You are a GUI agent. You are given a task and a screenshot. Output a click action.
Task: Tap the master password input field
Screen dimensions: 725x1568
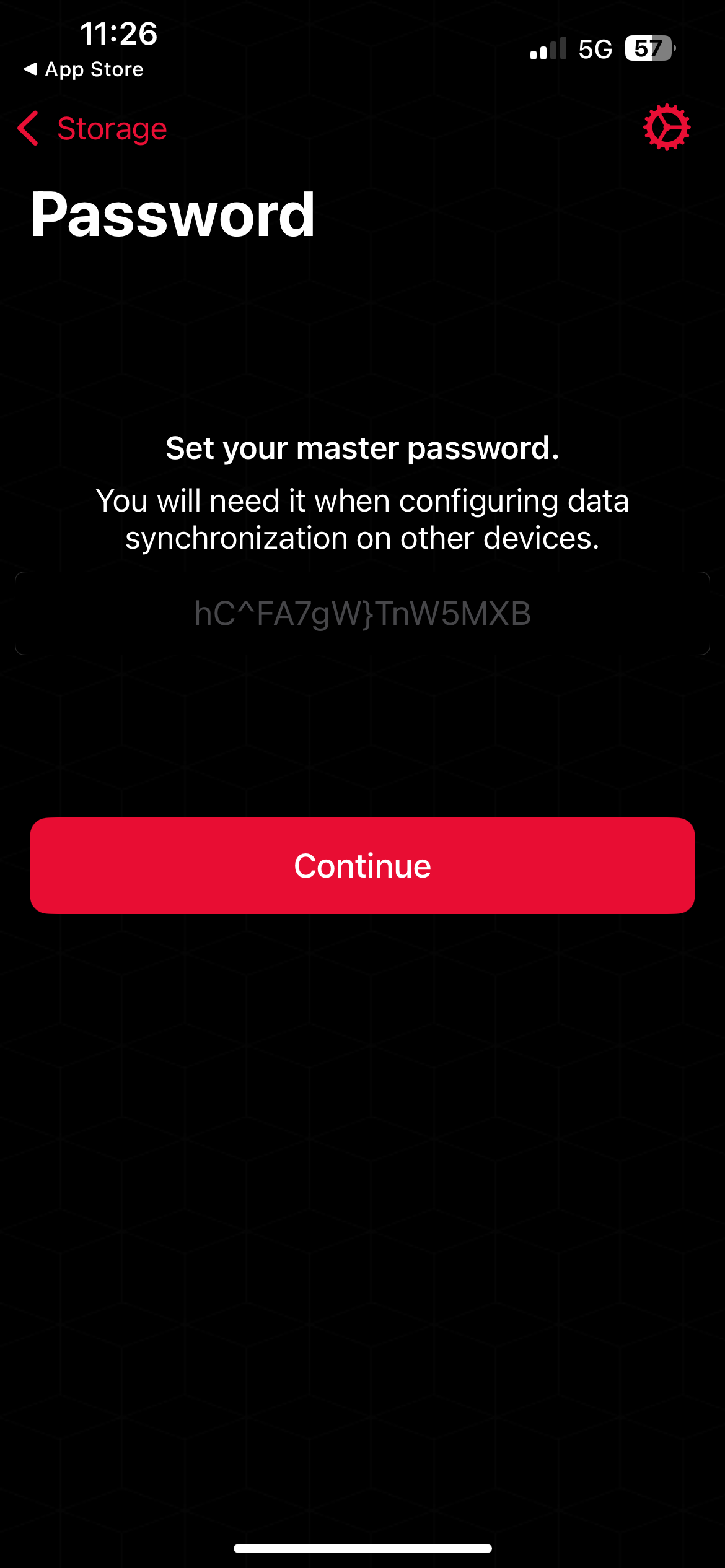pos(362,613)
